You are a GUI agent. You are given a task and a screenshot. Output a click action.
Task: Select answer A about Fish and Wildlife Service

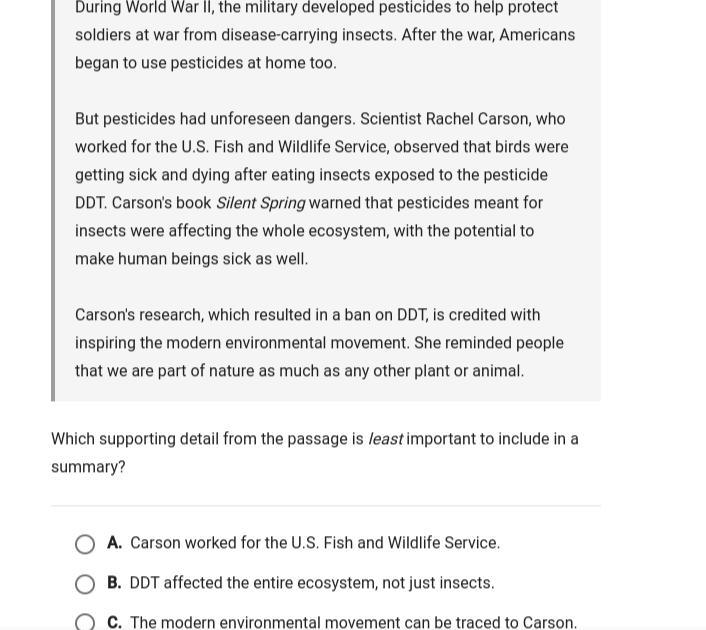click(85, 544)
